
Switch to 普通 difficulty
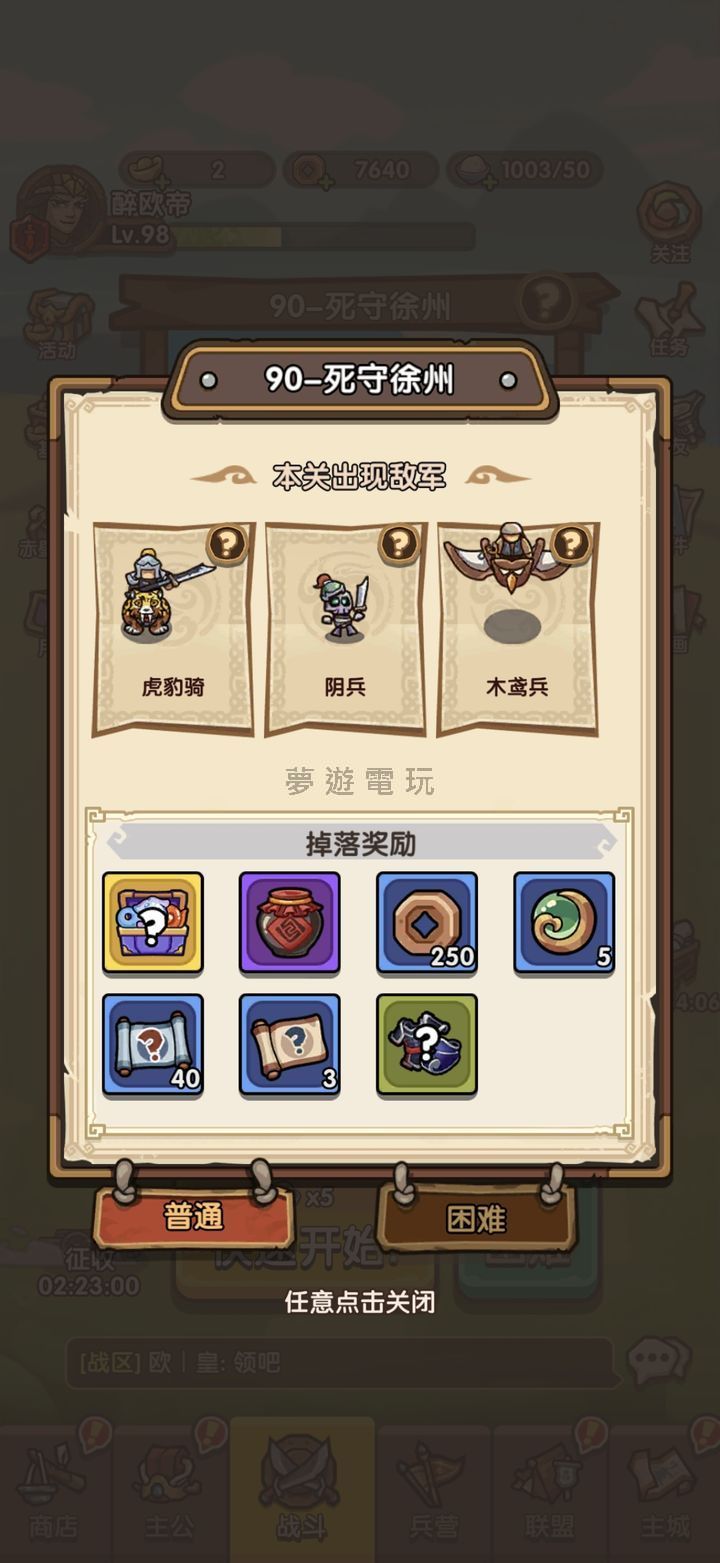(x=193, y=1217)
